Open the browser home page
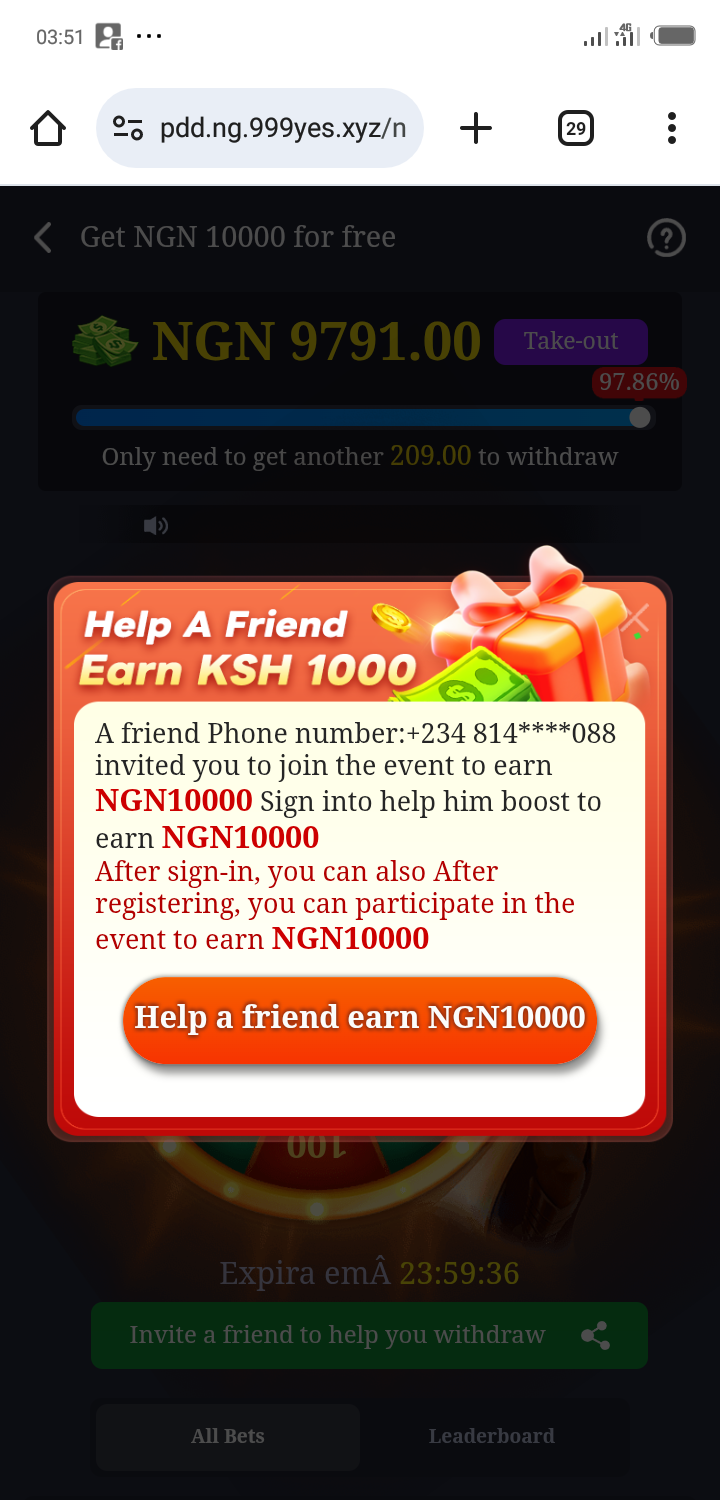The width and height of the screenshot is (720, 1500). (48, 128)
